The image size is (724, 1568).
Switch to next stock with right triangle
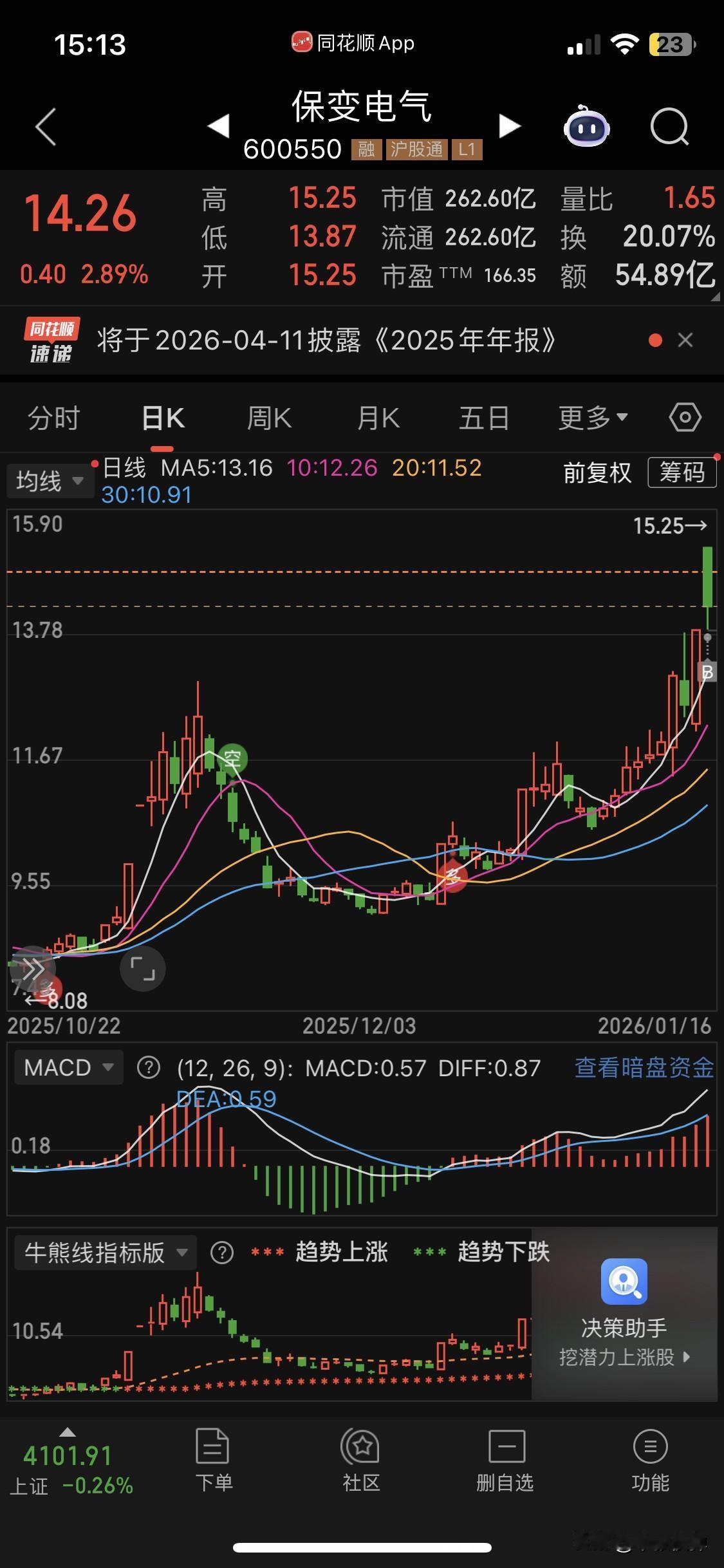tap(509, 126)
